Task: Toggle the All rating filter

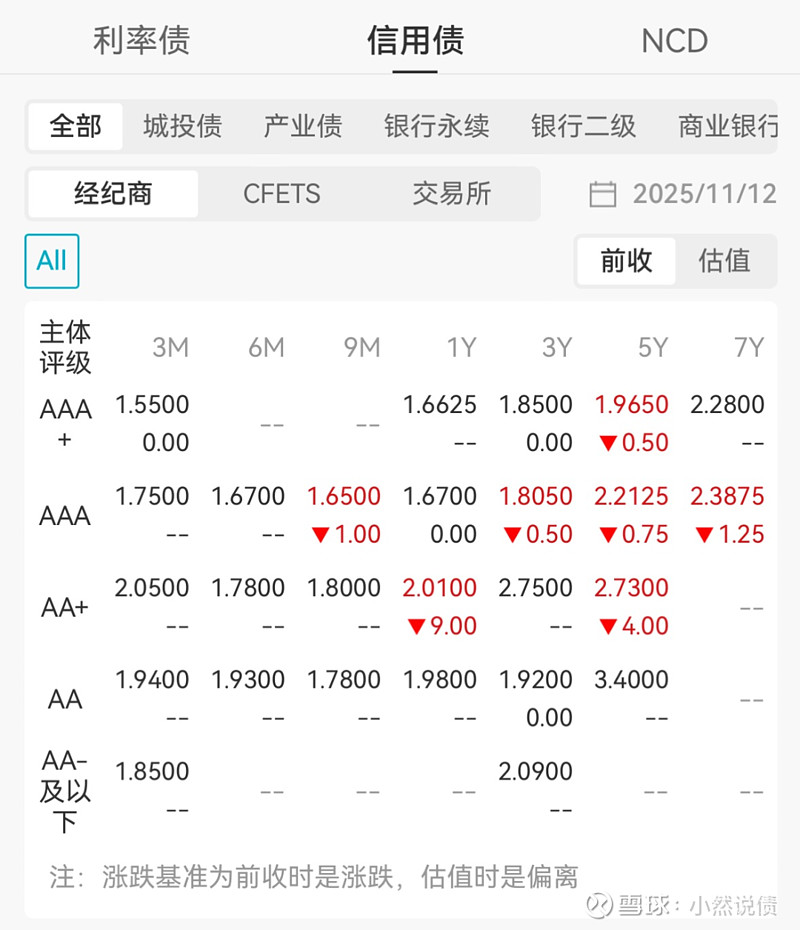Action: (51, 260)
